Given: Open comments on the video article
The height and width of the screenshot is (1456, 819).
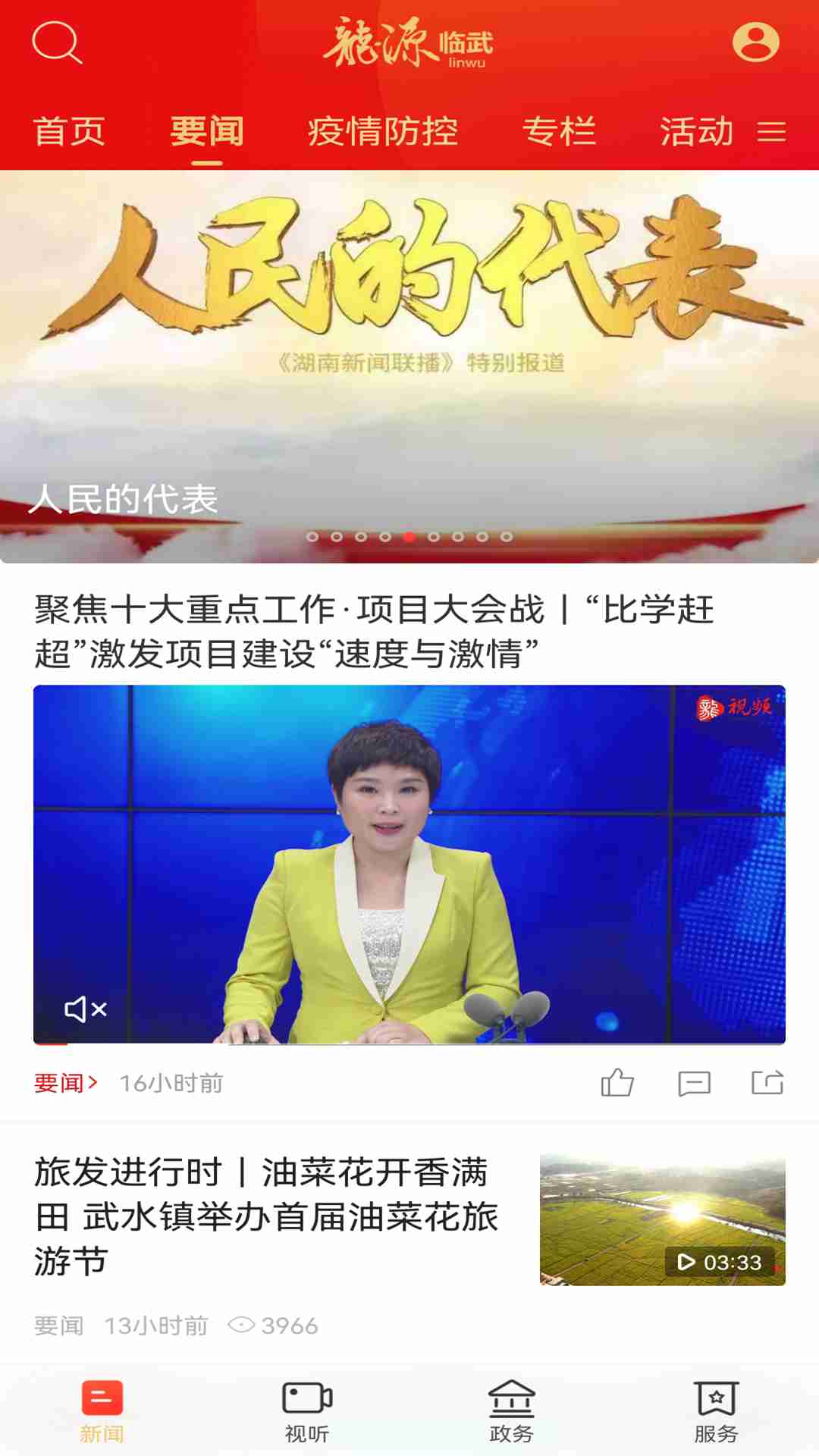Looking at the screenshot, I should point(694,1083).
